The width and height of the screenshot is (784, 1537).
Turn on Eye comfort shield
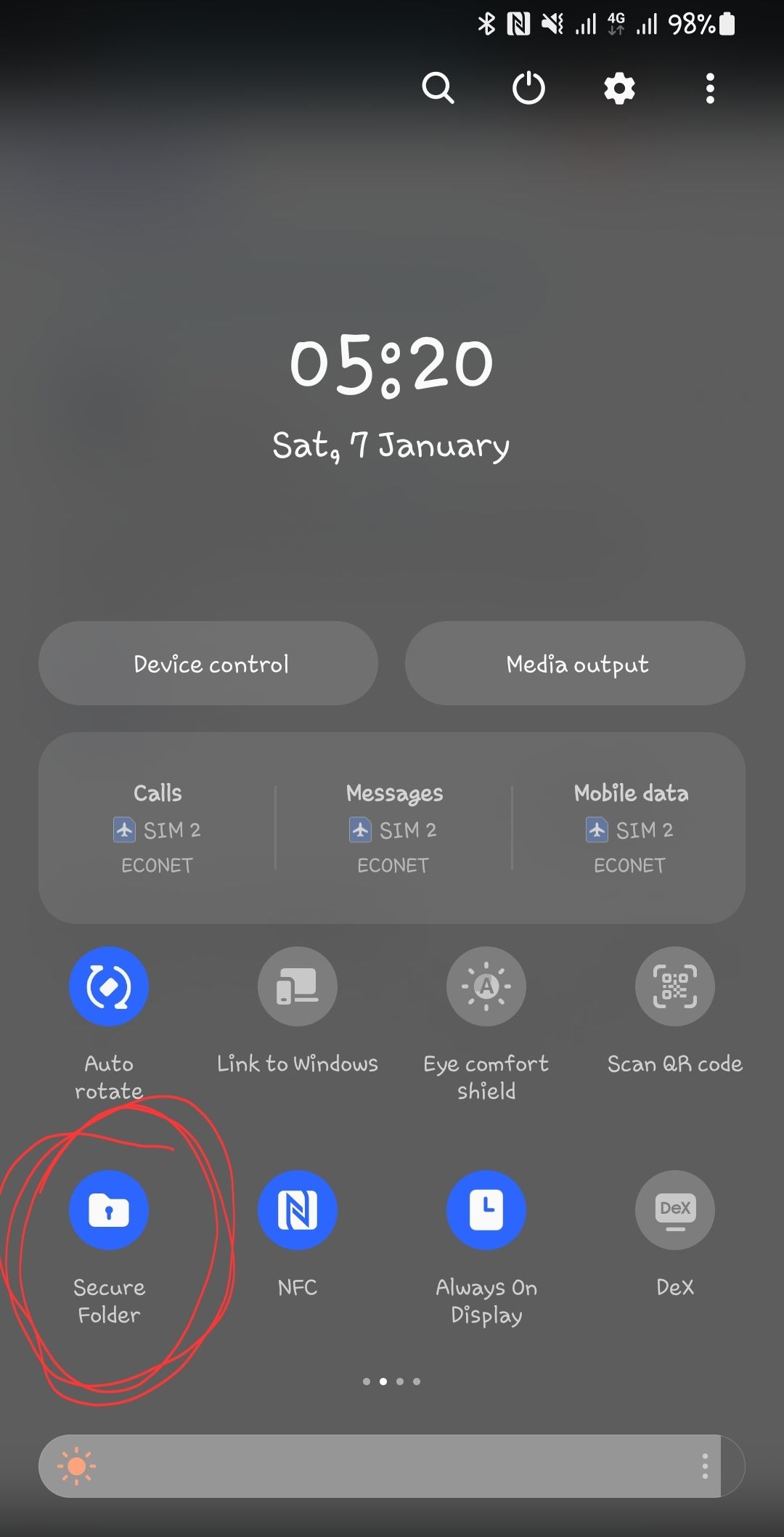486,986
